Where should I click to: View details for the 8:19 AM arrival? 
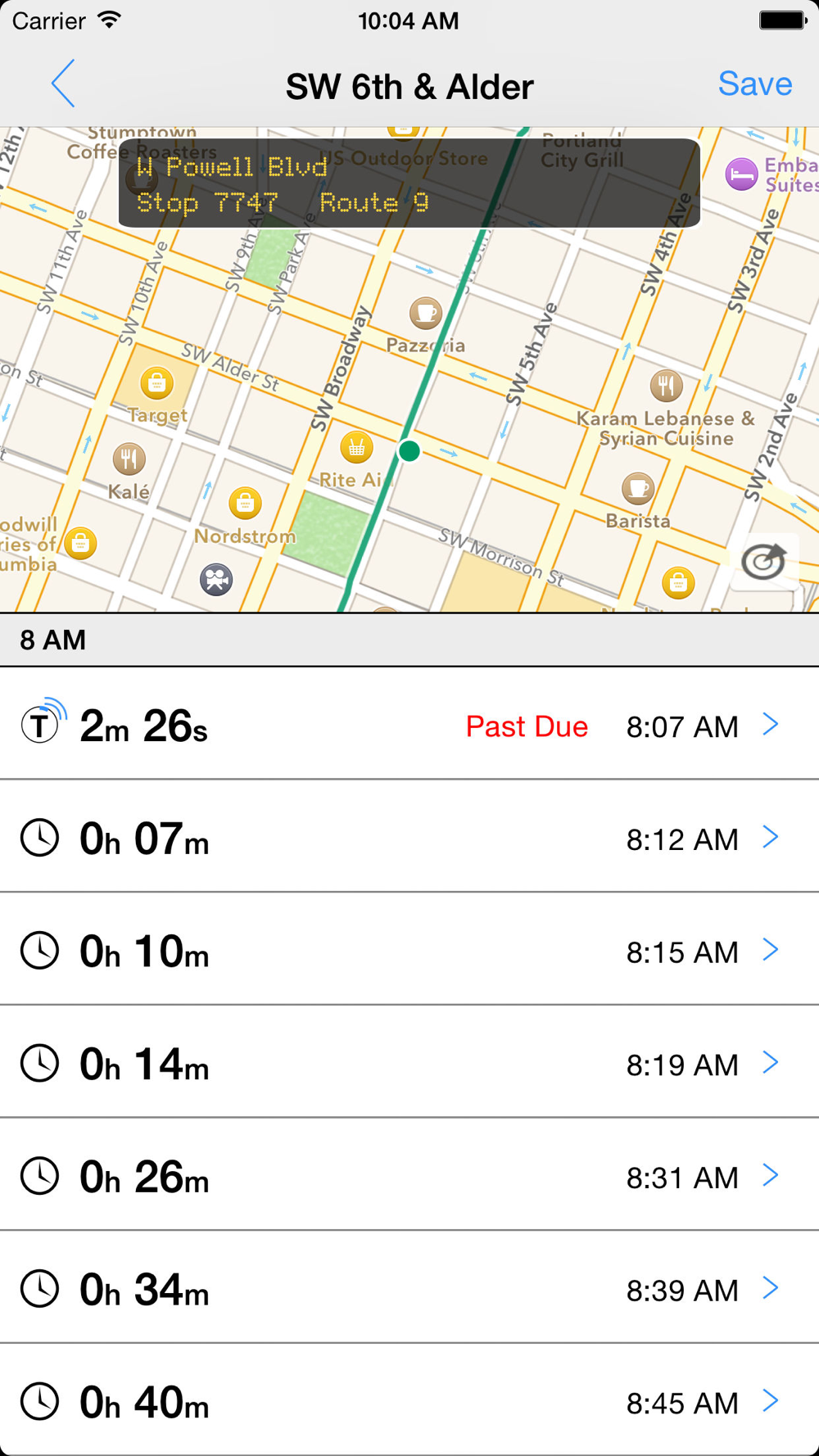(x=409, y=1062)
